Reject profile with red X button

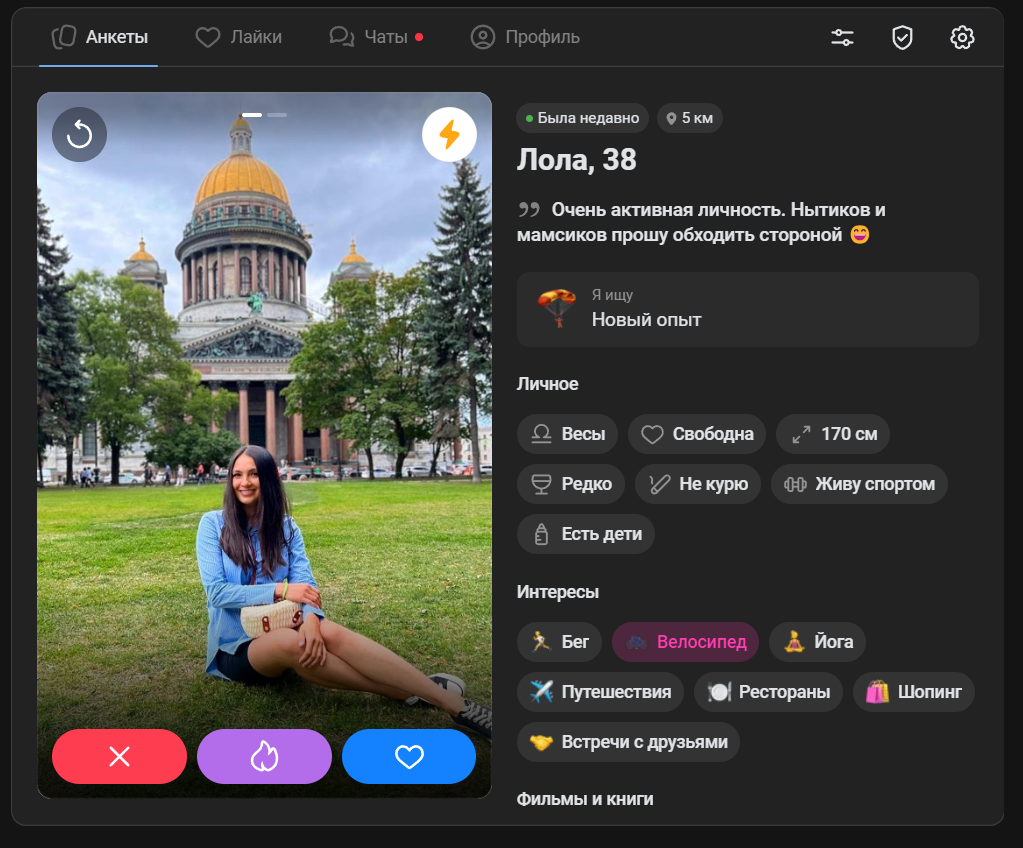[x=119, y=756]
